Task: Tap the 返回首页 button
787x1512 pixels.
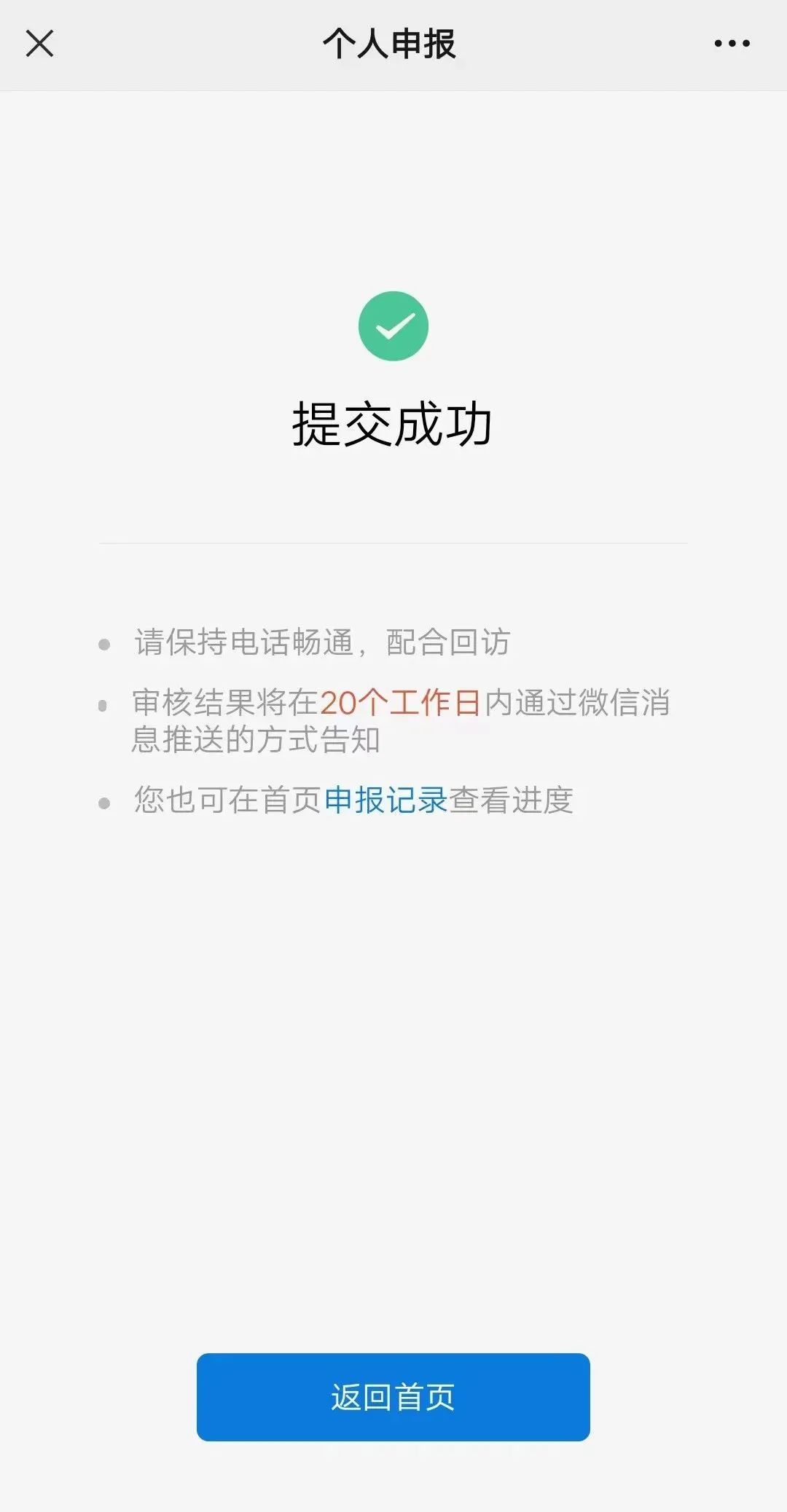Action: coord(393,1397)
